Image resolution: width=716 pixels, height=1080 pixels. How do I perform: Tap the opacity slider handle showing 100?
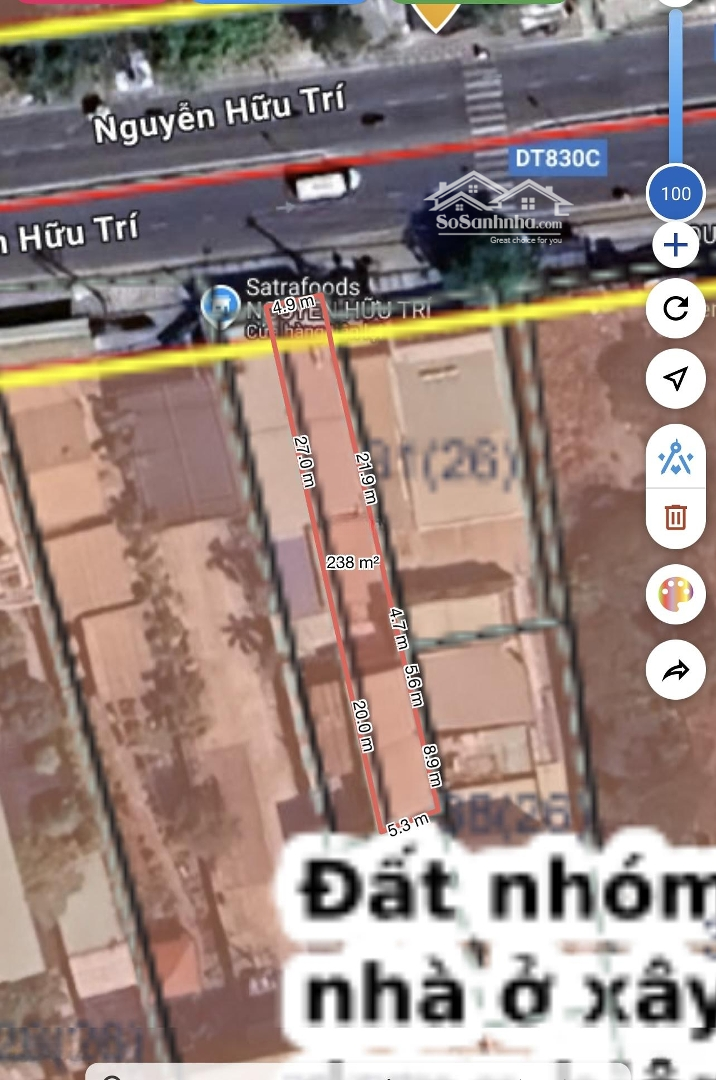[676, 193]
